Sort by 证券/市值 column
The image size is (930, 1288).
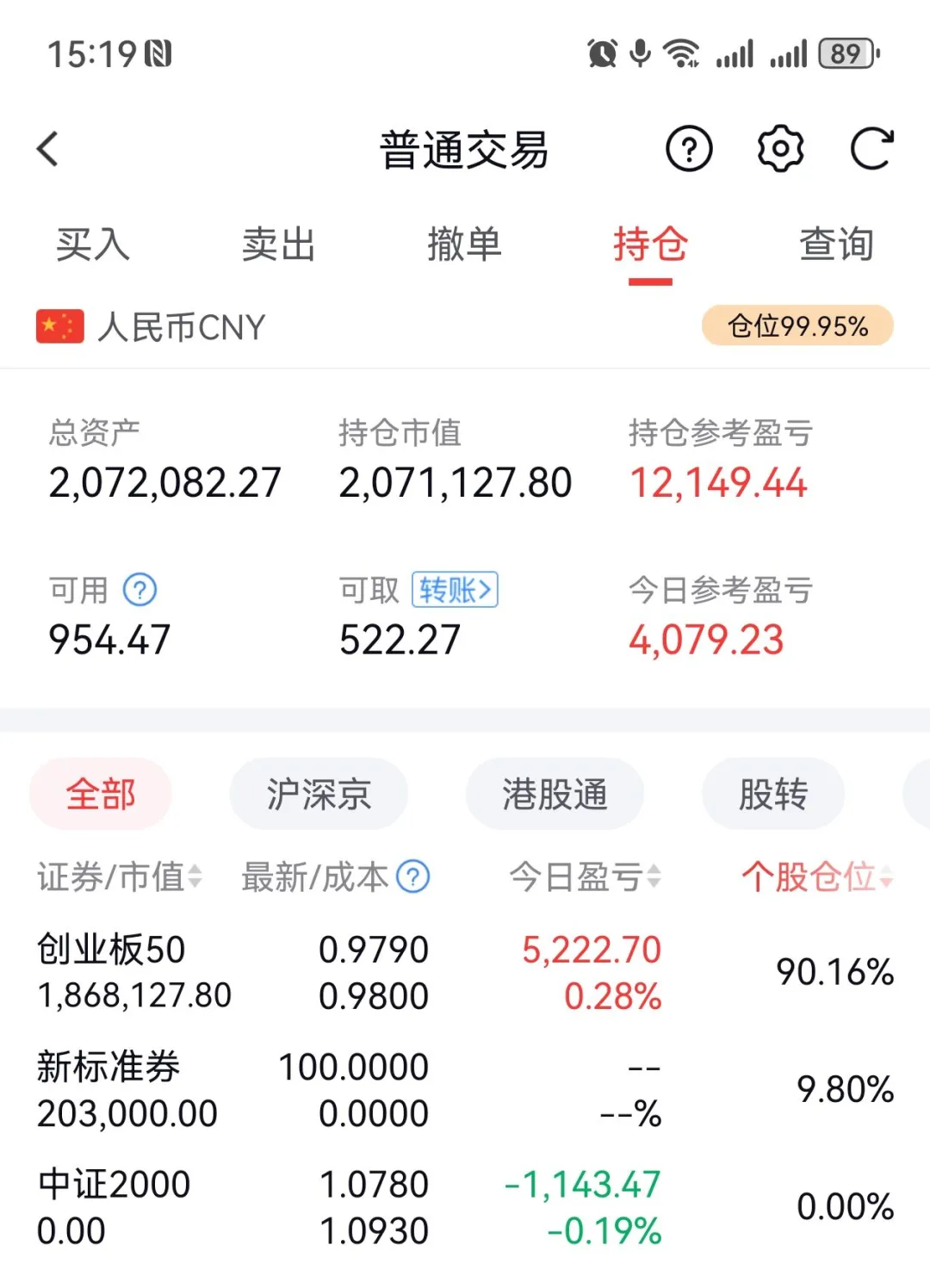pos(120,877)
